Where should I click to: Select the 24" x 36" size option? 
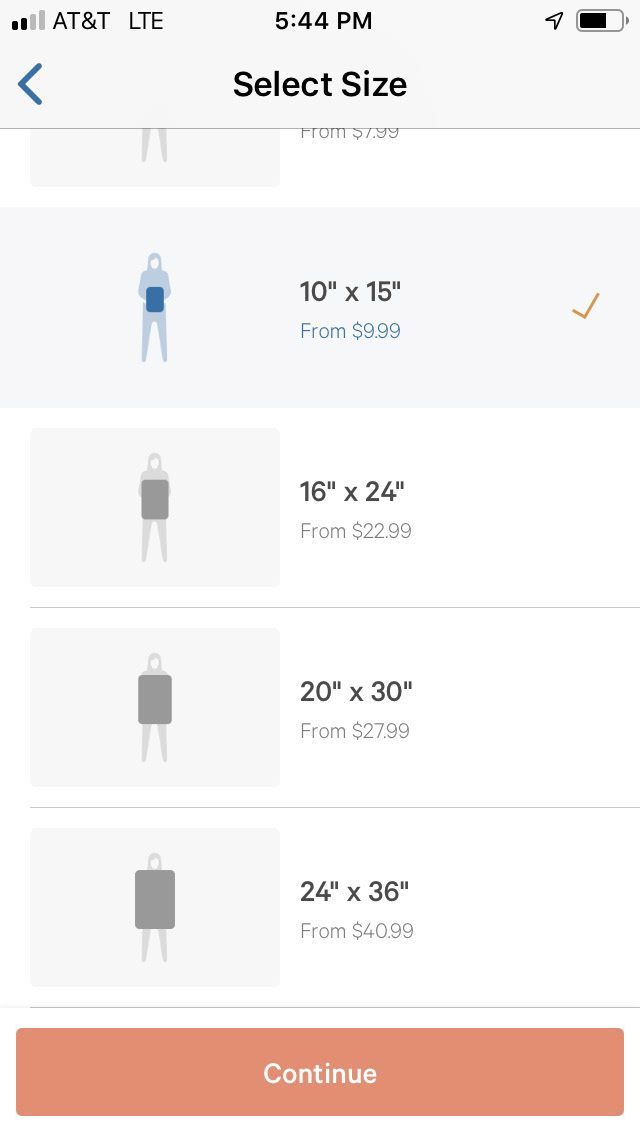(x=320, y=907)
